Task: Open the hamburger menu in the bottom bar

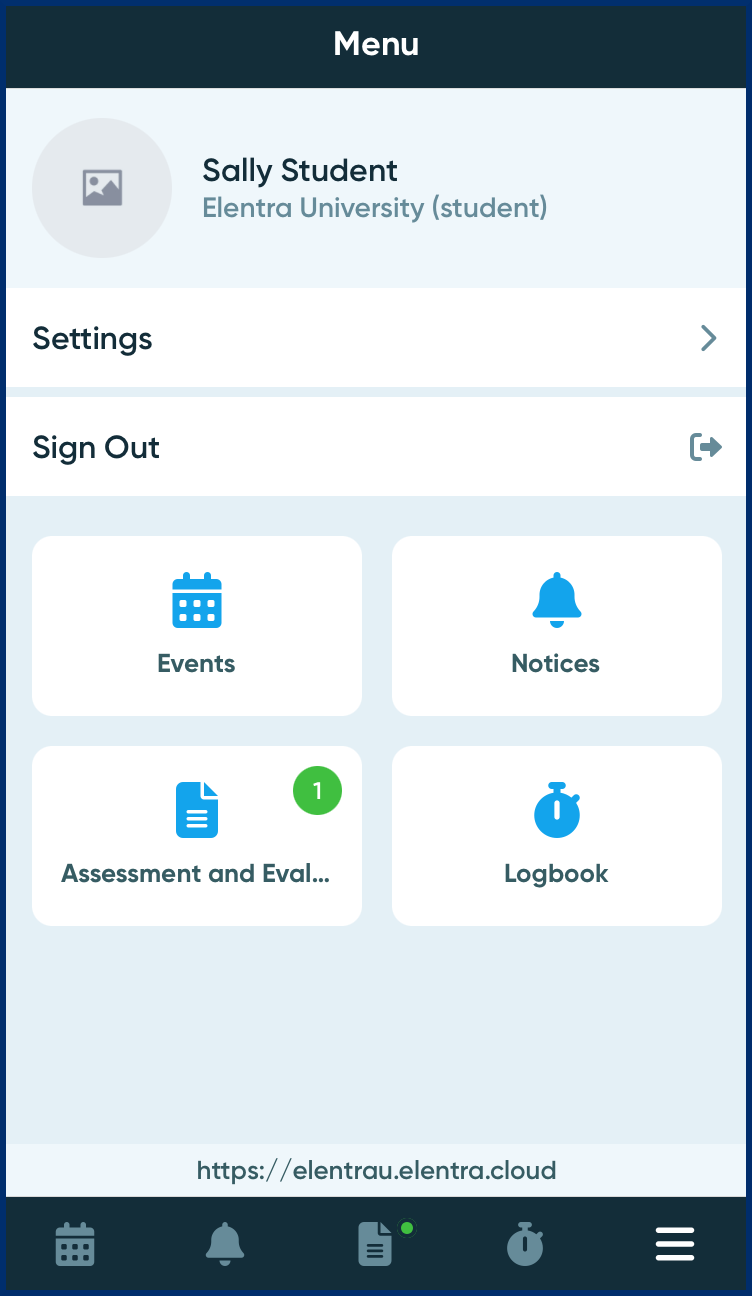Action: 674,1243
